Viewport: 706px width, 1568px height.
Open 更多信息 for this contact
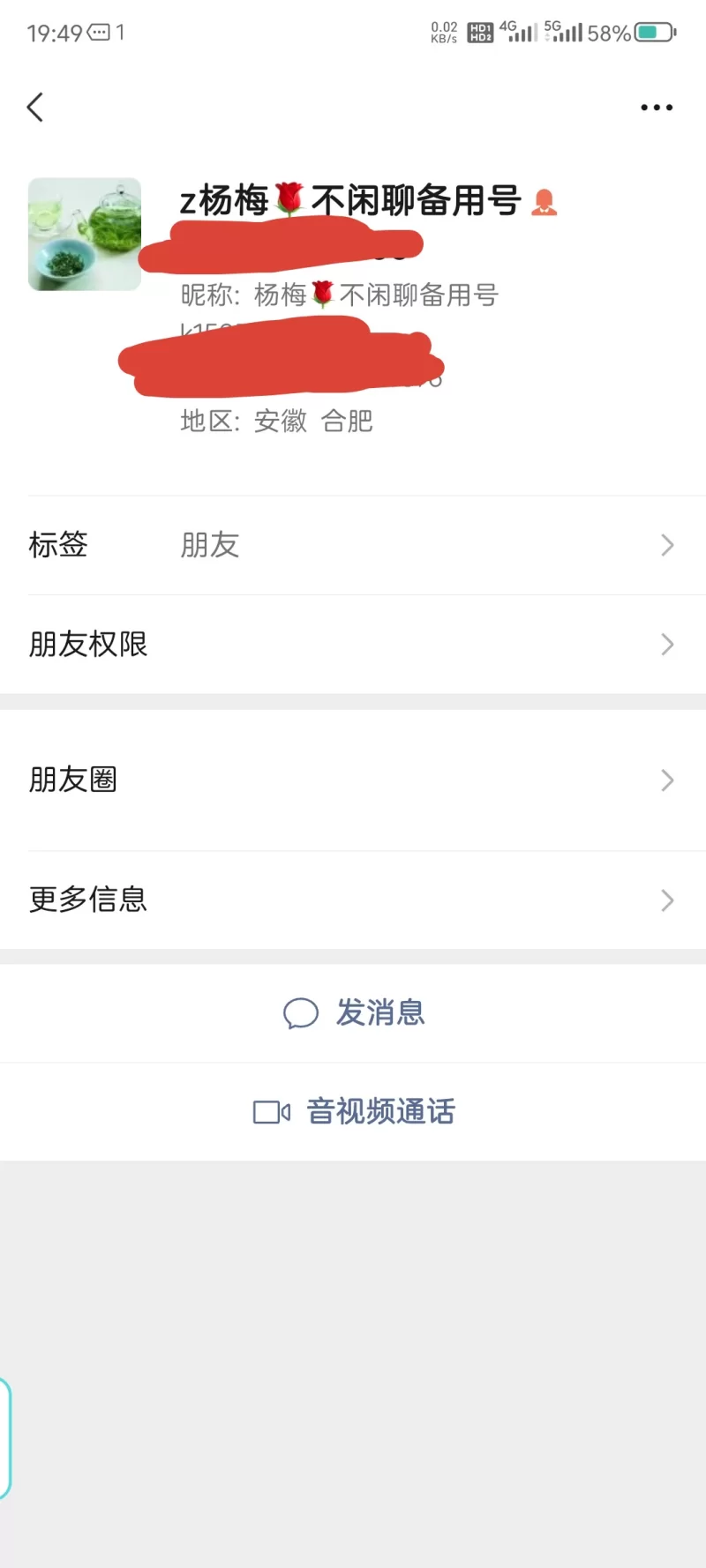pyautogui.click(x=353, y=900)
